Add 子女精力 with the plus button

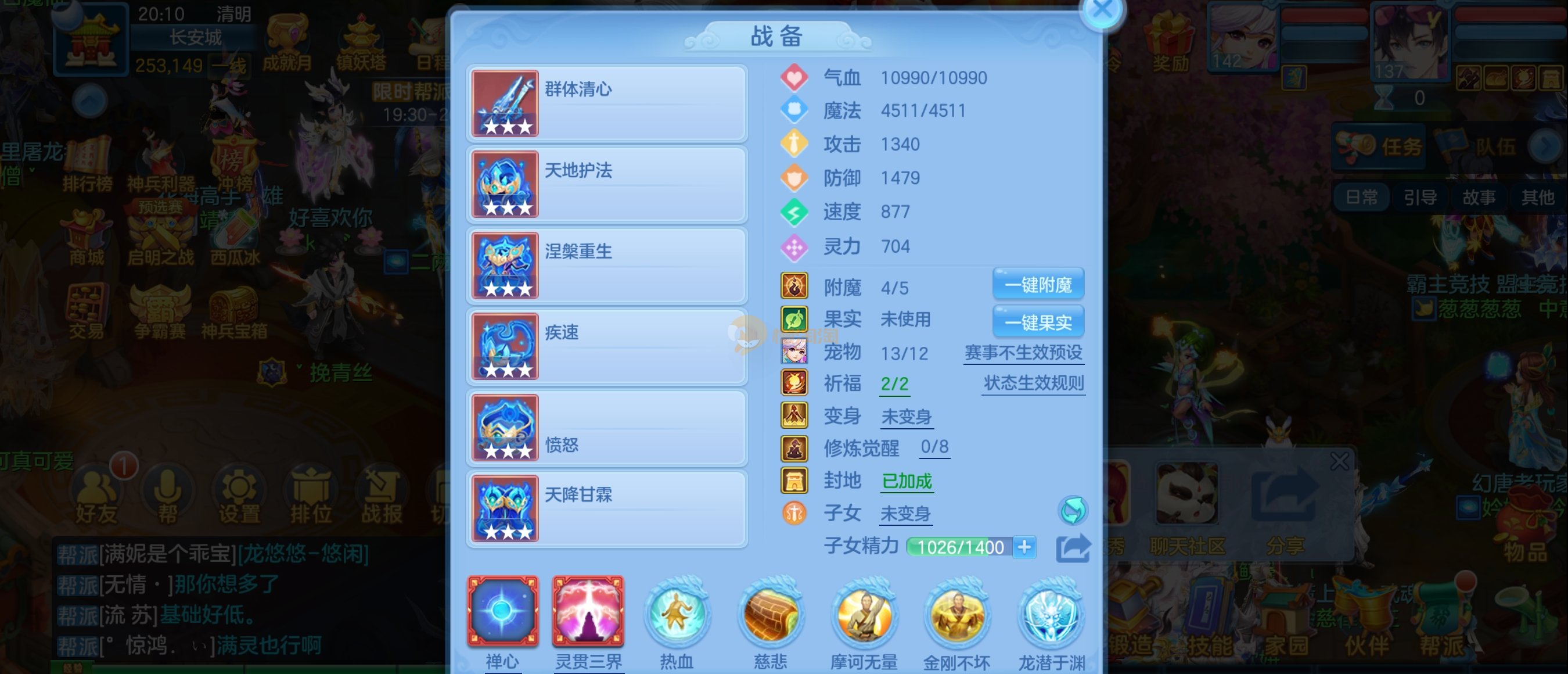coord(1024,547)
